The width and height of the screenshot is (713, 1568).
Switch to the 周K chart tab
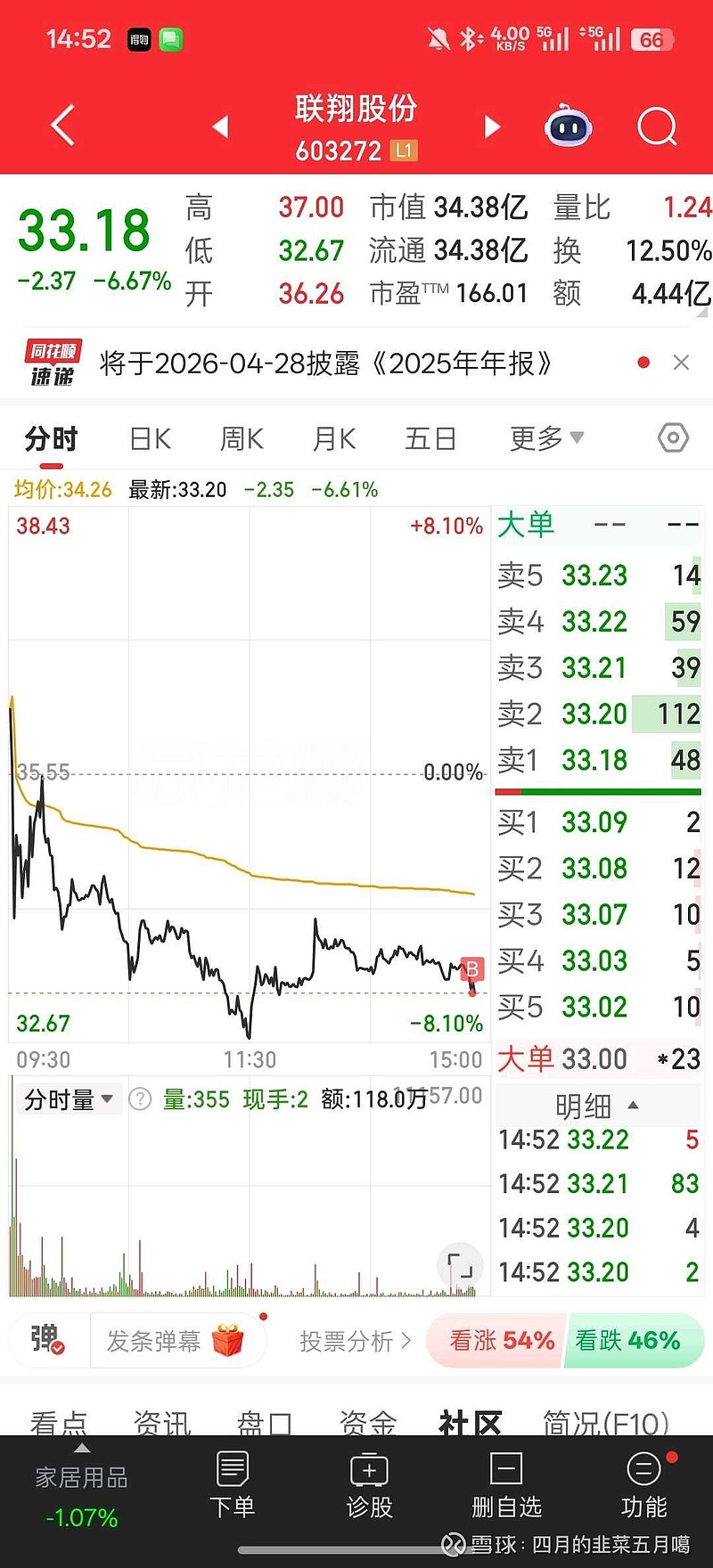point(242,438)
